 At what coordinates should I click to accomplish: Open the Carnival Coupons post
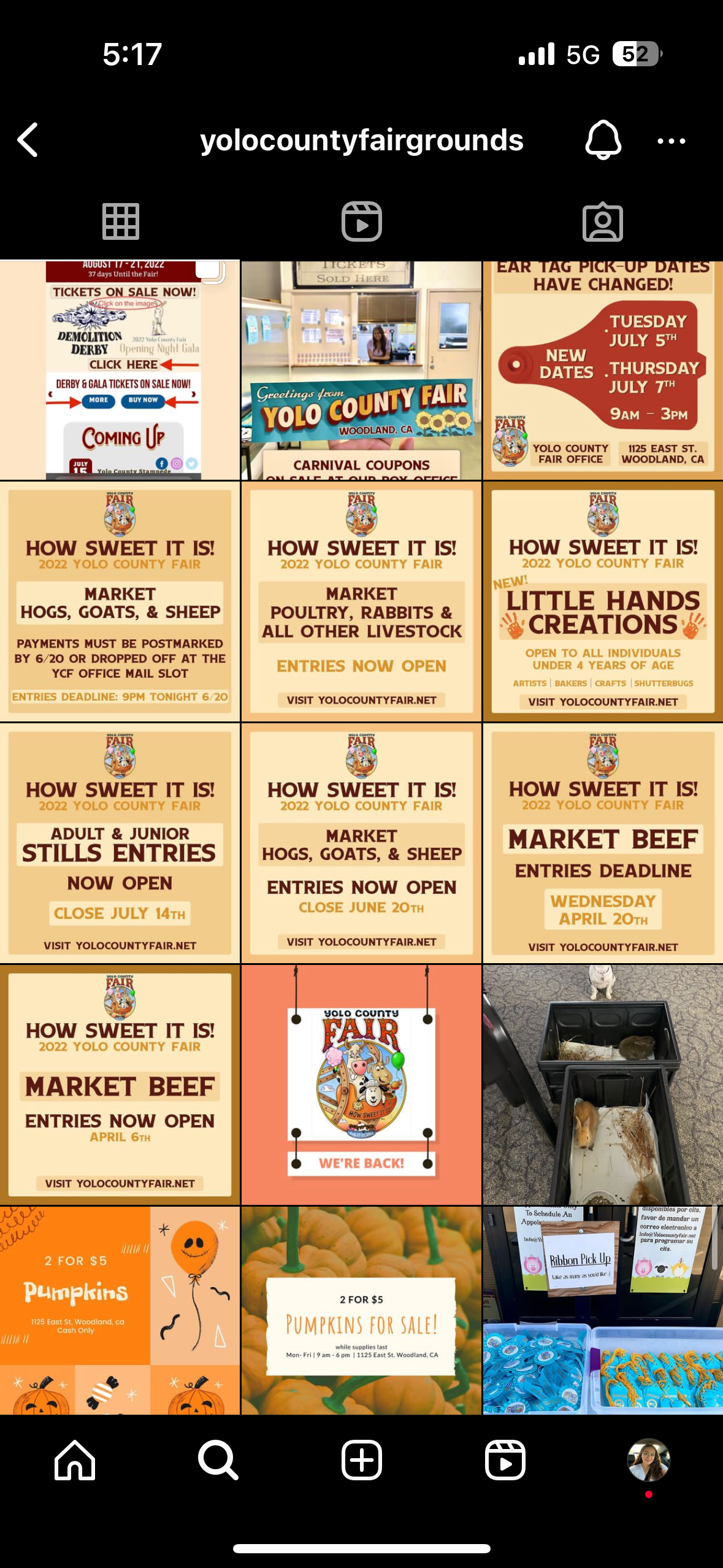tap(361, 371)
